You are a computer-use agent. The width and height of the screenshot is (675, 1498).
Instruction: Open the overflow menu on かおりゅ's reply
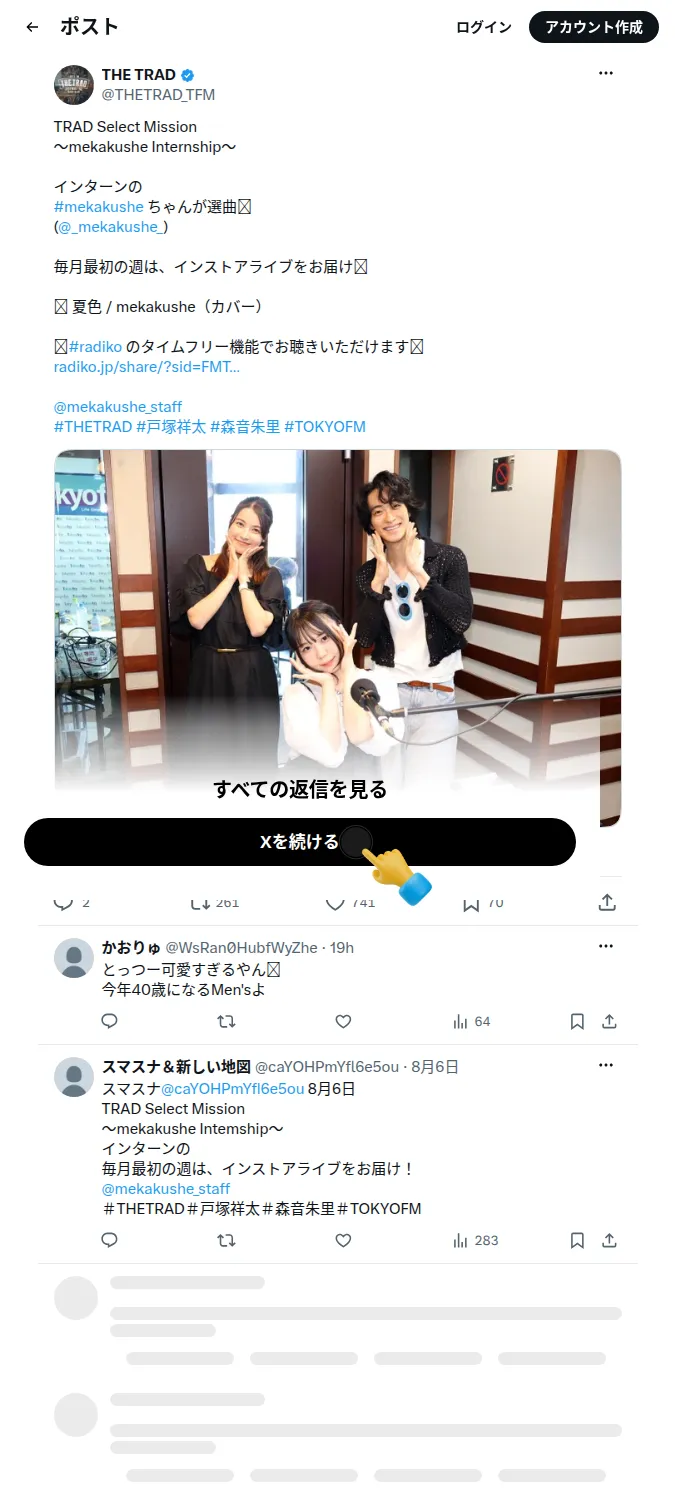tap(606, 946)
